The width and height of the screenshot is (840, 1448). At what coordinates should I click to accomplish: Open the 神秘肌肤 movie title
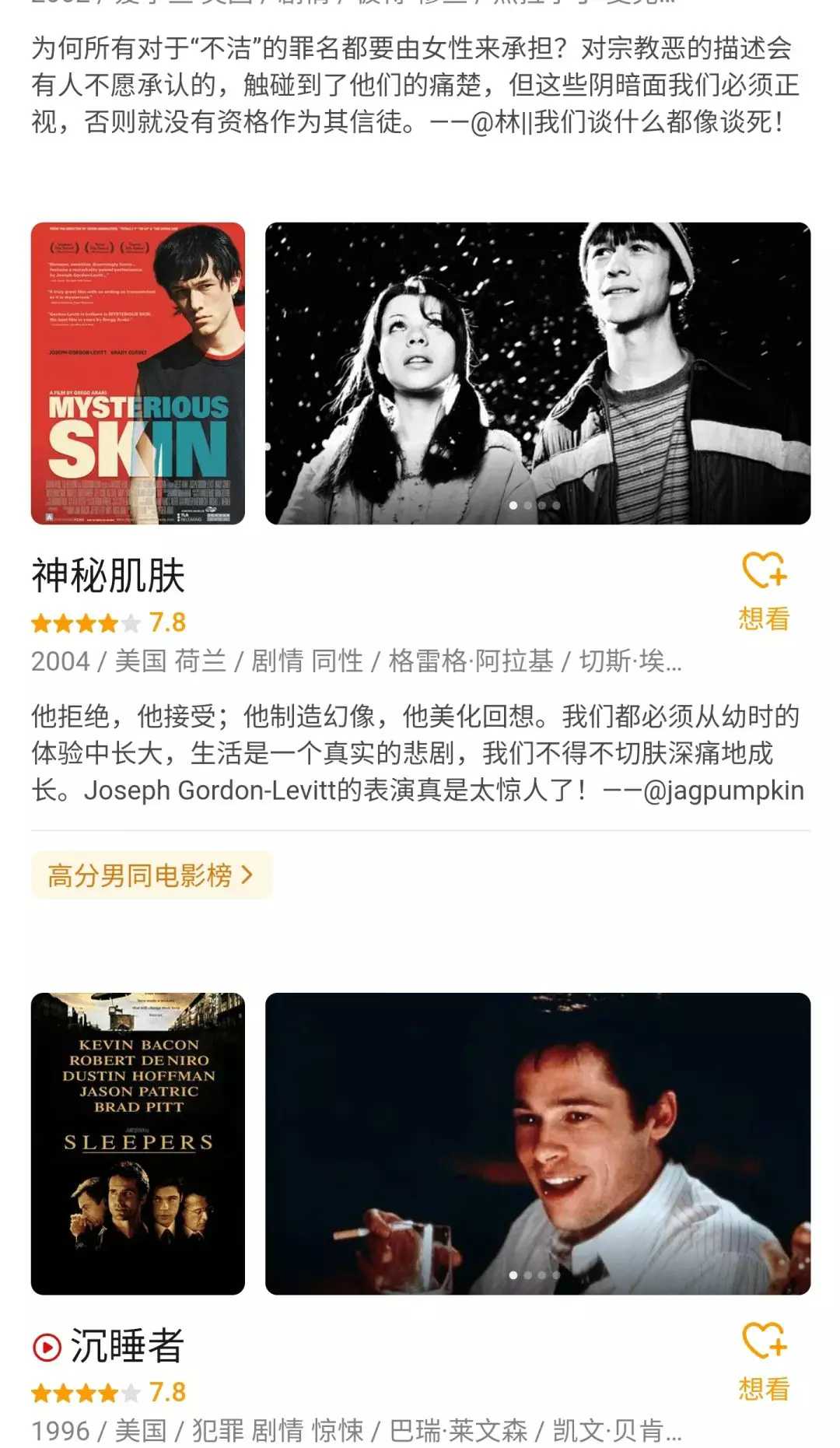109,576
